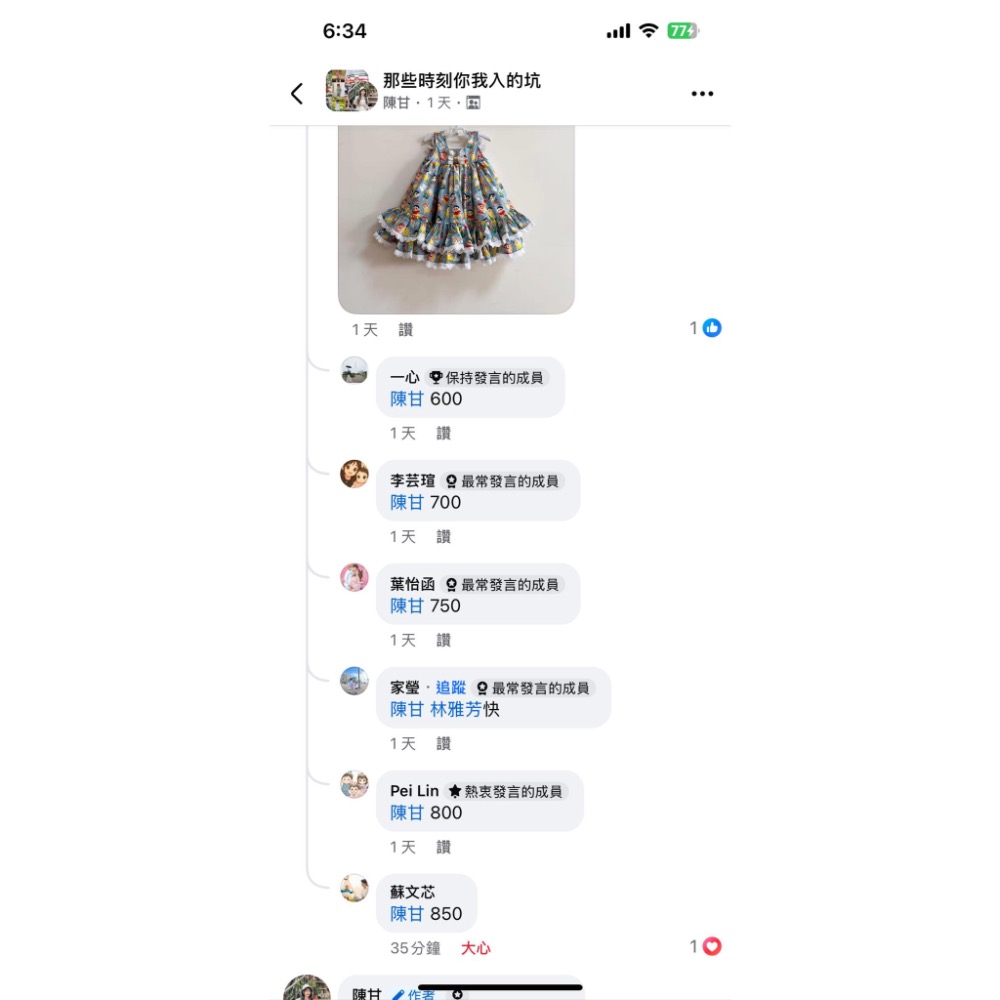Like 一心's 600 comment
1000x1000 pixels.
tap(443, 433)
